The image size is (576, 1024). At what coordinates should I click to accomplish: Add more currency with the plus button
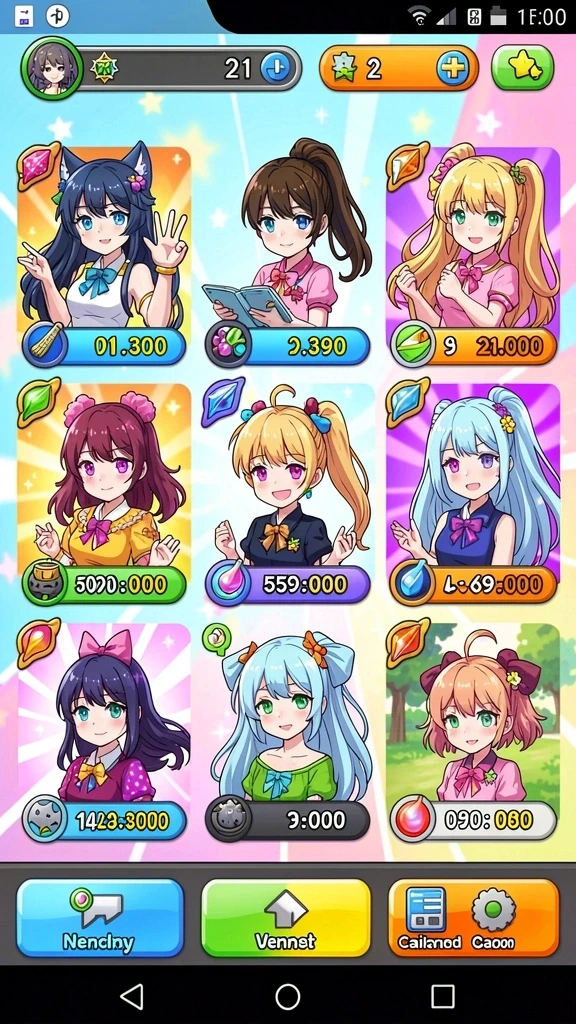[x=453, y=68]
